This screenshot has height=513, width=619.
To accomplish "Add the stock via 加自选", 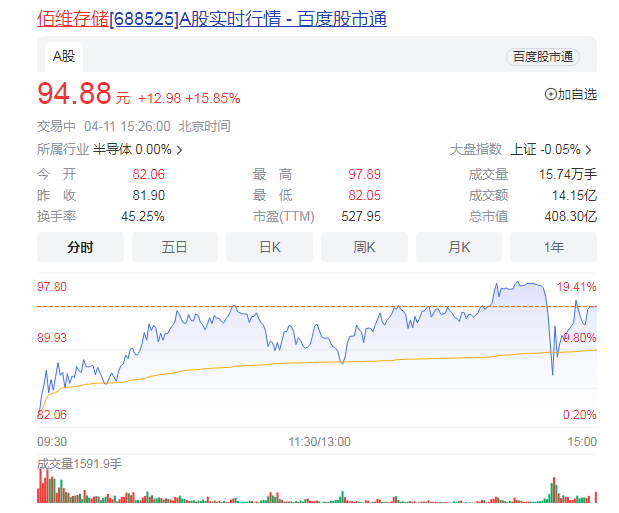I will pyautogui.click(x=570, y=94).
